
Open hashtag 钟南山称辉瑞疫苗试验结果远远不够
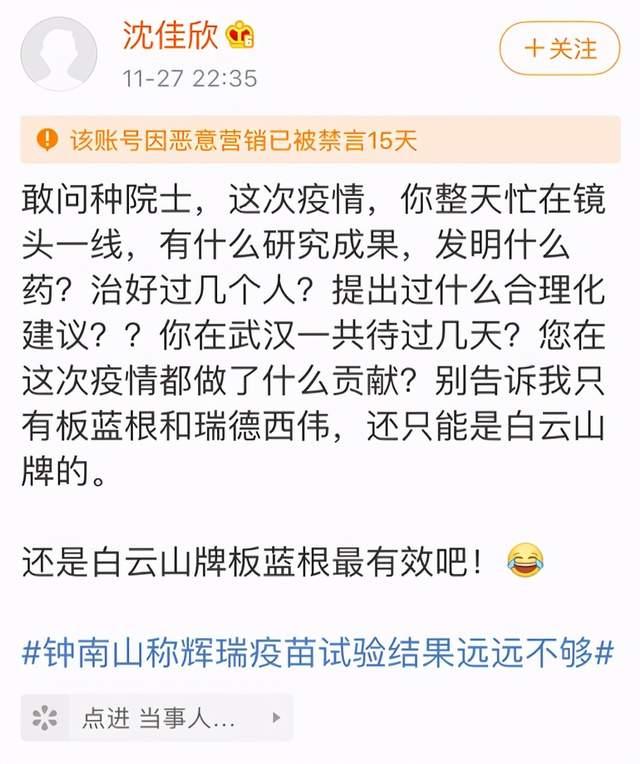tap(318, 654)
